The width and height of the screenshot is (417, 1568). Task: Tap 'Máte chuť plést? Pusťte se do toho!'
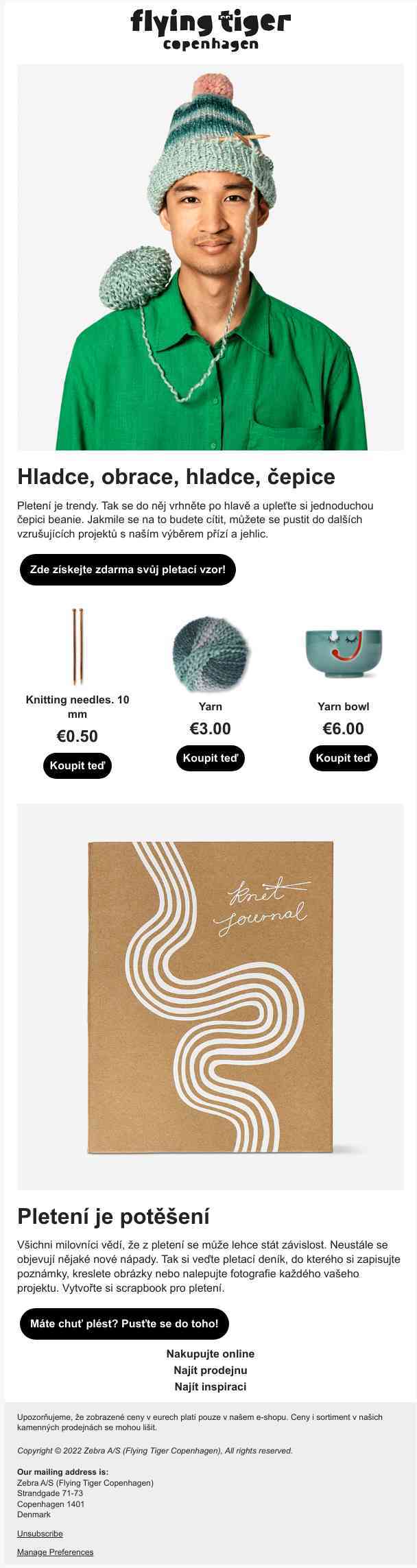click(x=124, y=1323)
